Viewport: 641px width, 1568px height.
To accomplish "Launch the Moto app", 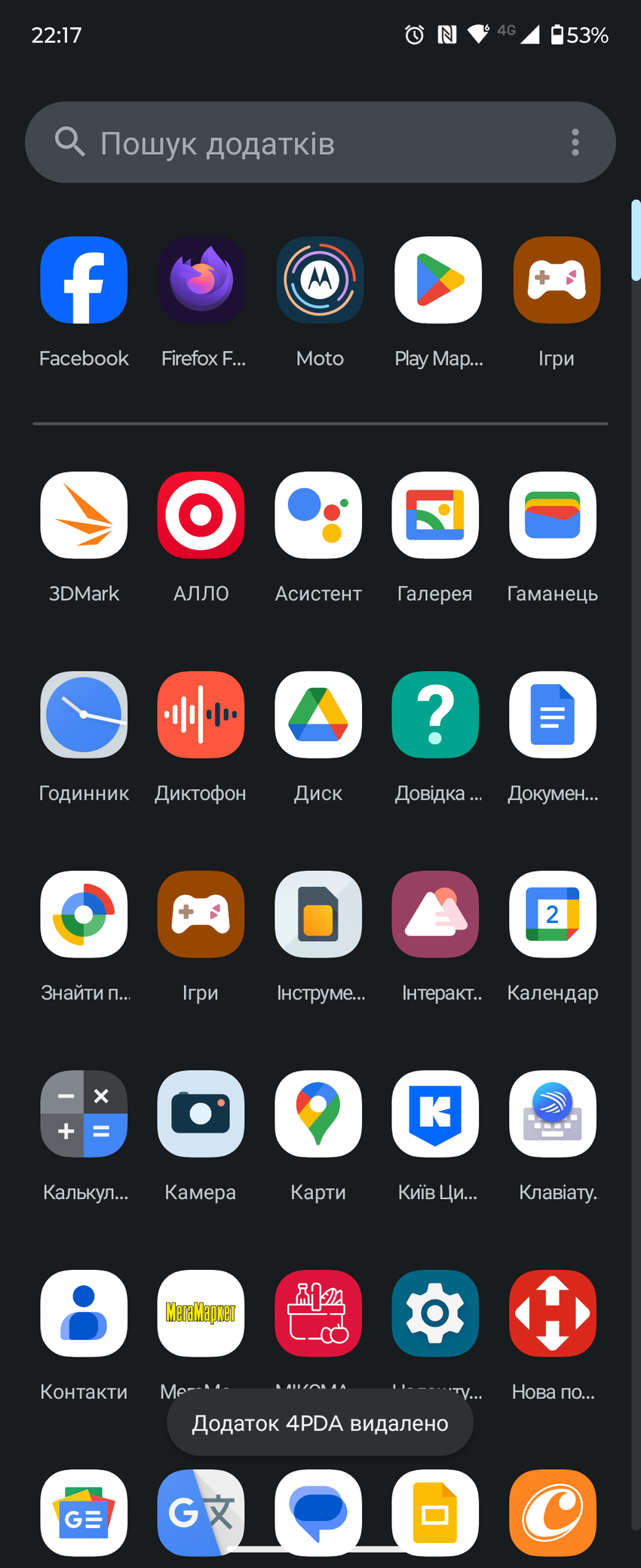I will 320,281.
